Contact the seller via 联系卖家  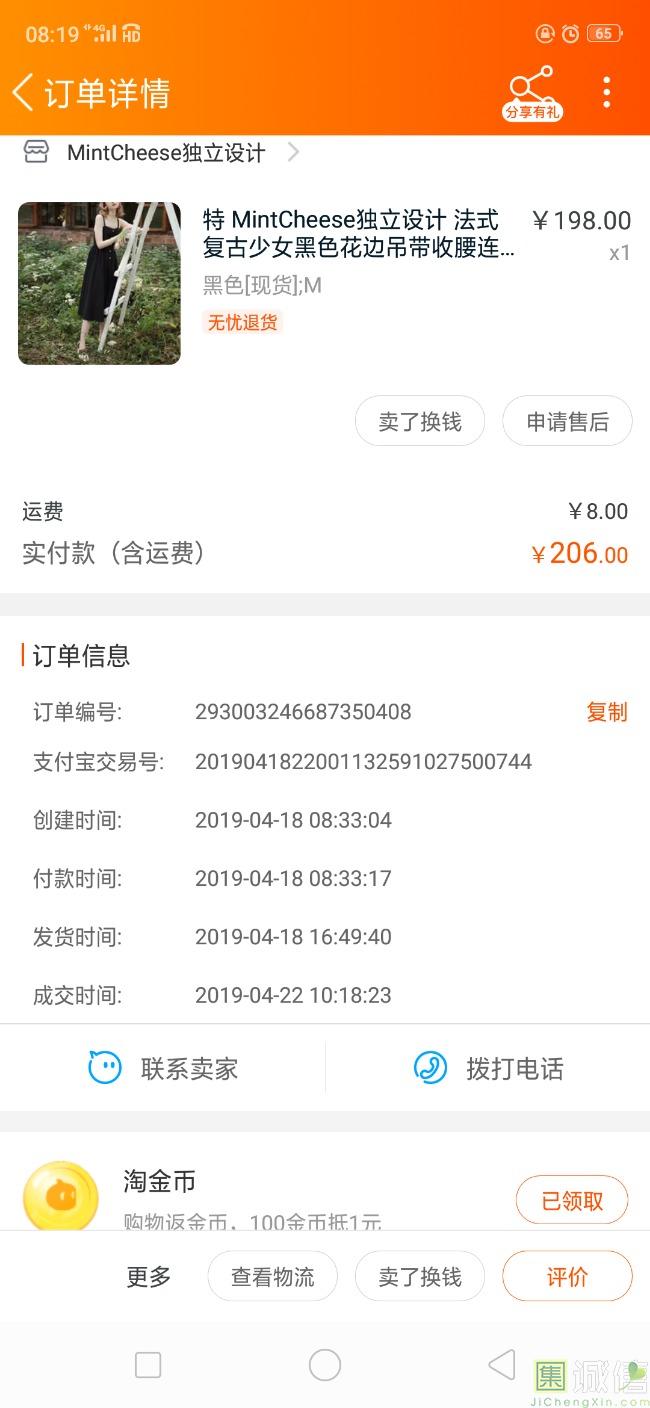(x=163, y=1068)
